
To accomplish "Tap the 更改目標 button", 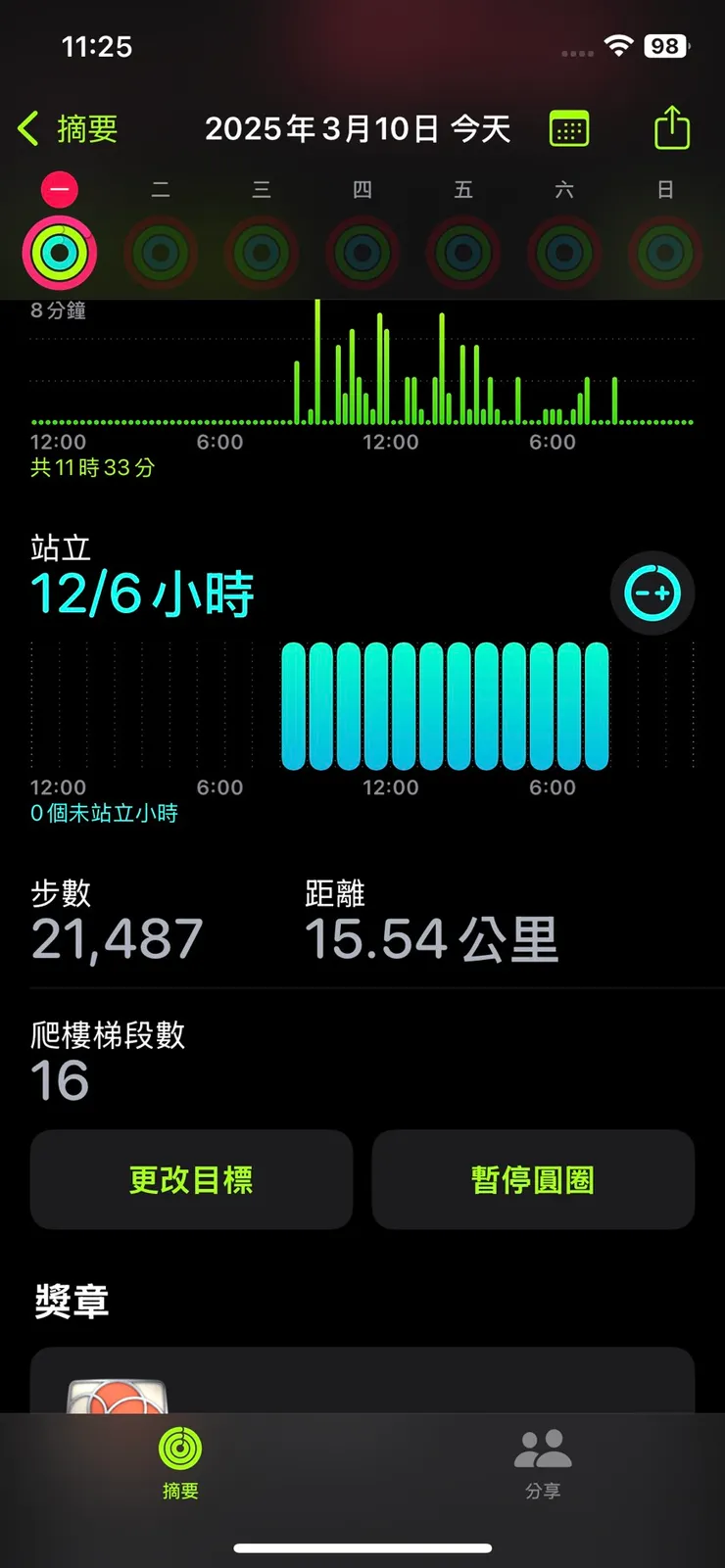I will tap(190, 1179).
